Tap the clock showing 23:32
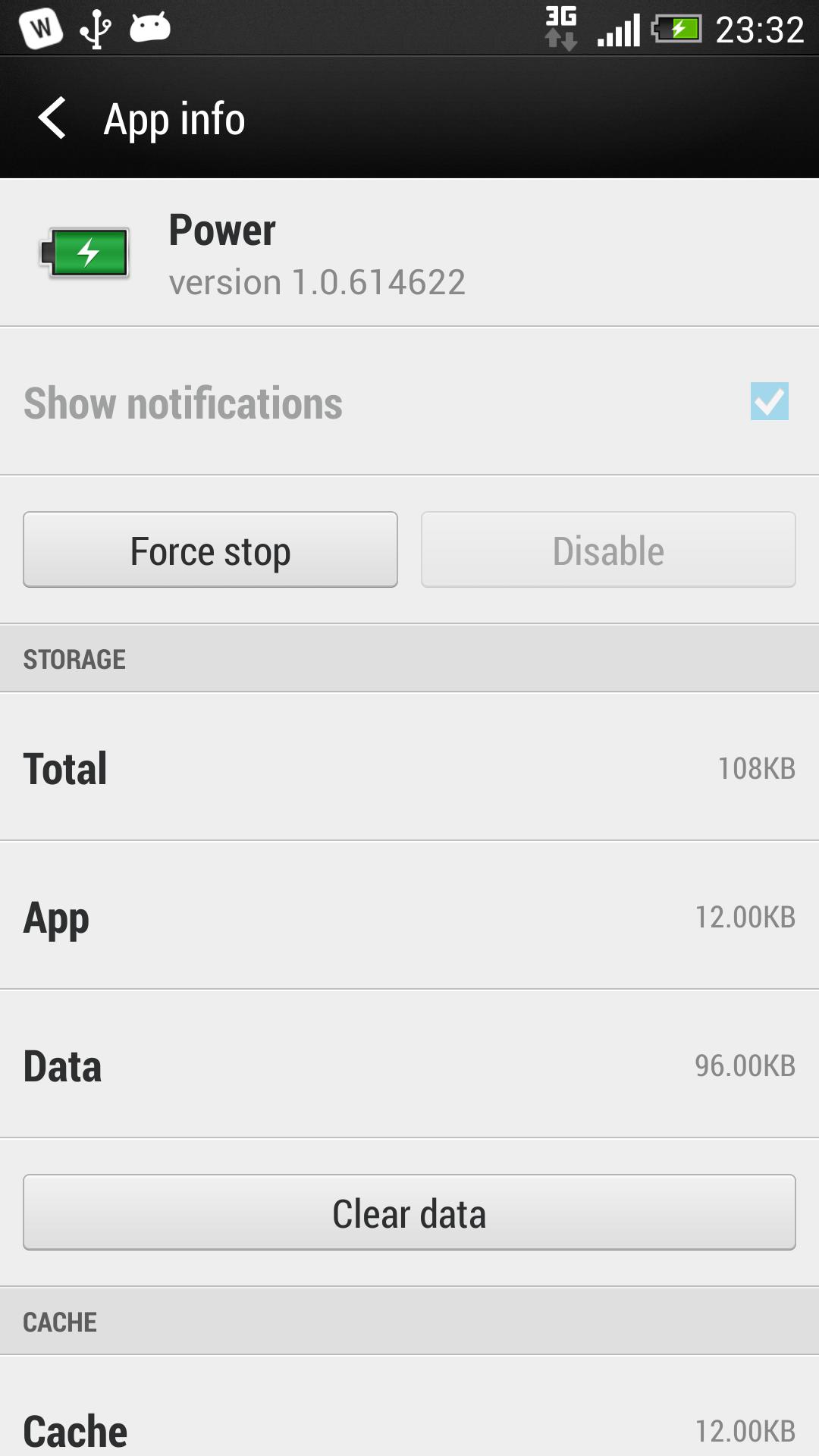Viewport: 819px width, 1456px height. [x=761, y=30]
